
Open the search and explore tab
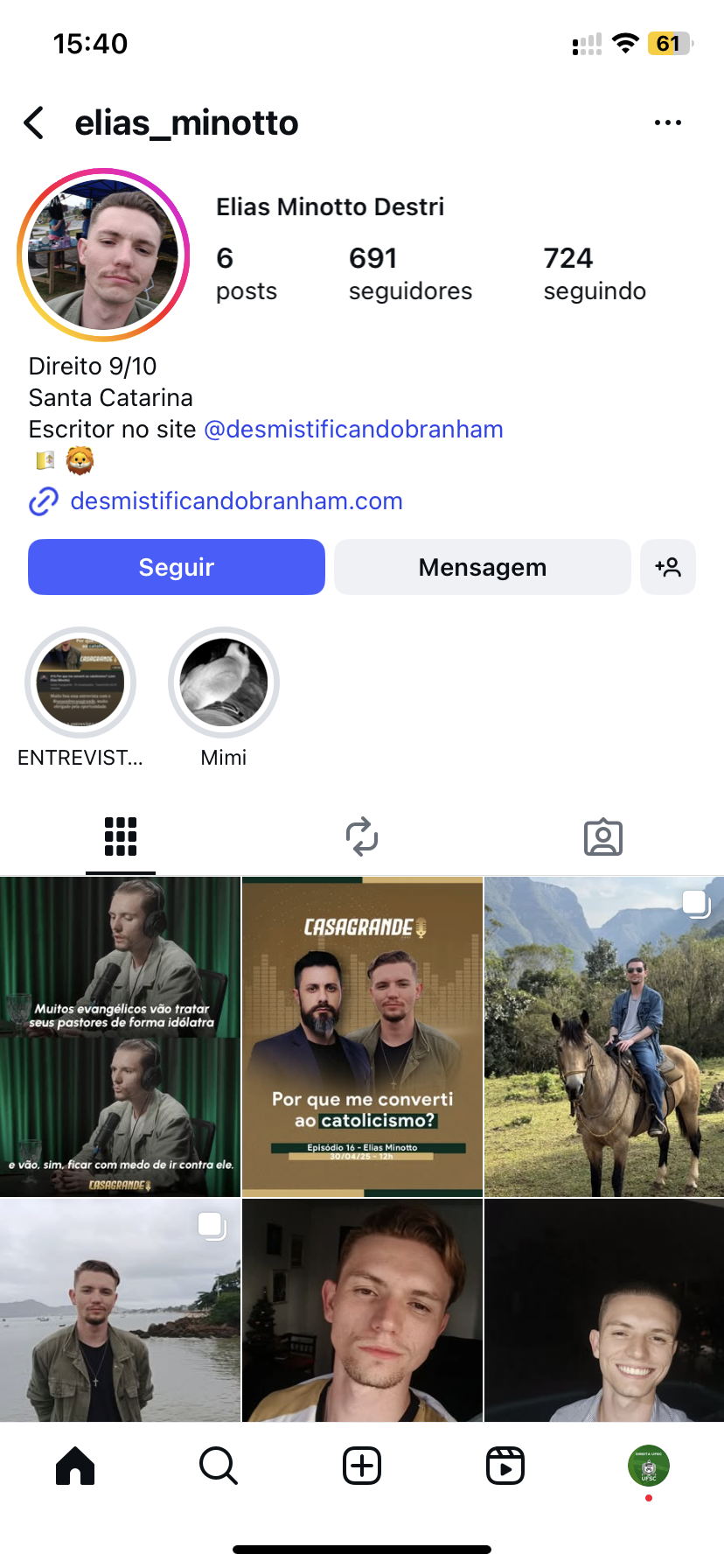click(218, 1466)
